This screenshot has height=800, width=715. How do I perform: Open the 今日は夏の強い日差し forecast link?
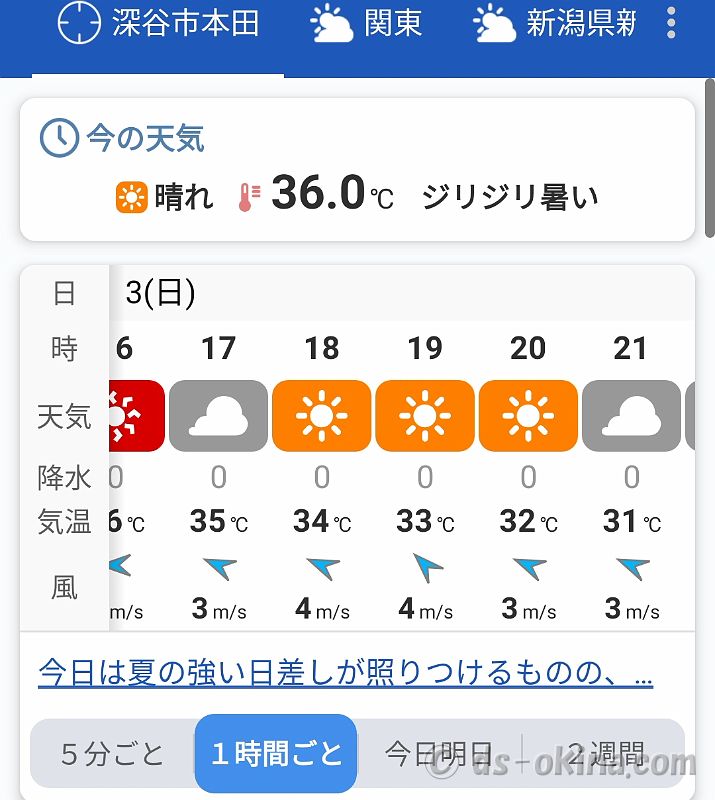coord(345,673)
